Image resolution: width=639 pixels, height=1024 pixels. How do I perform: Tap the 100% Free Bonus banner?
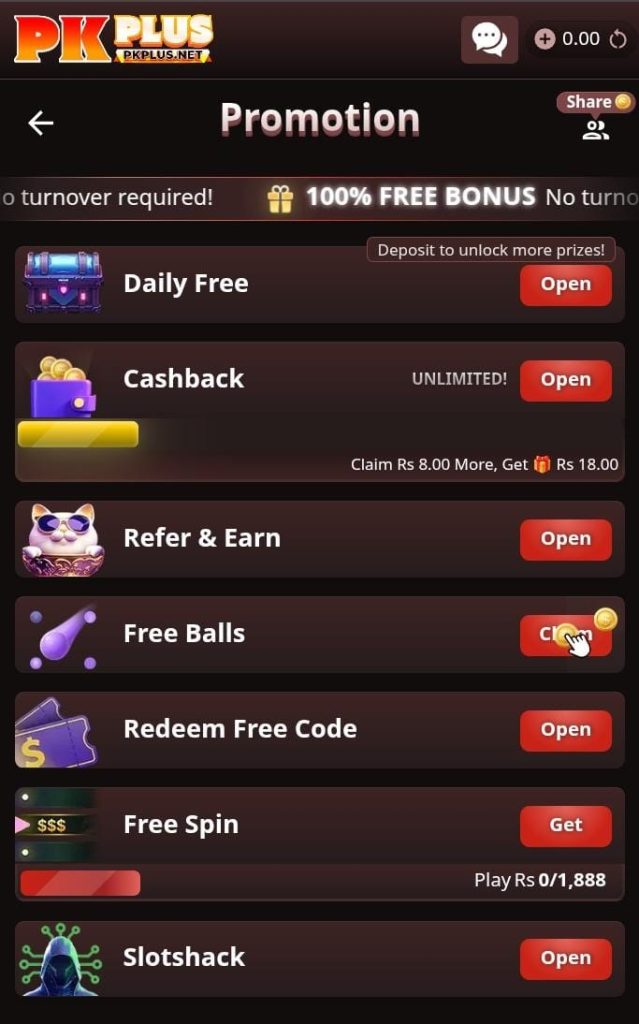[420, 197]
